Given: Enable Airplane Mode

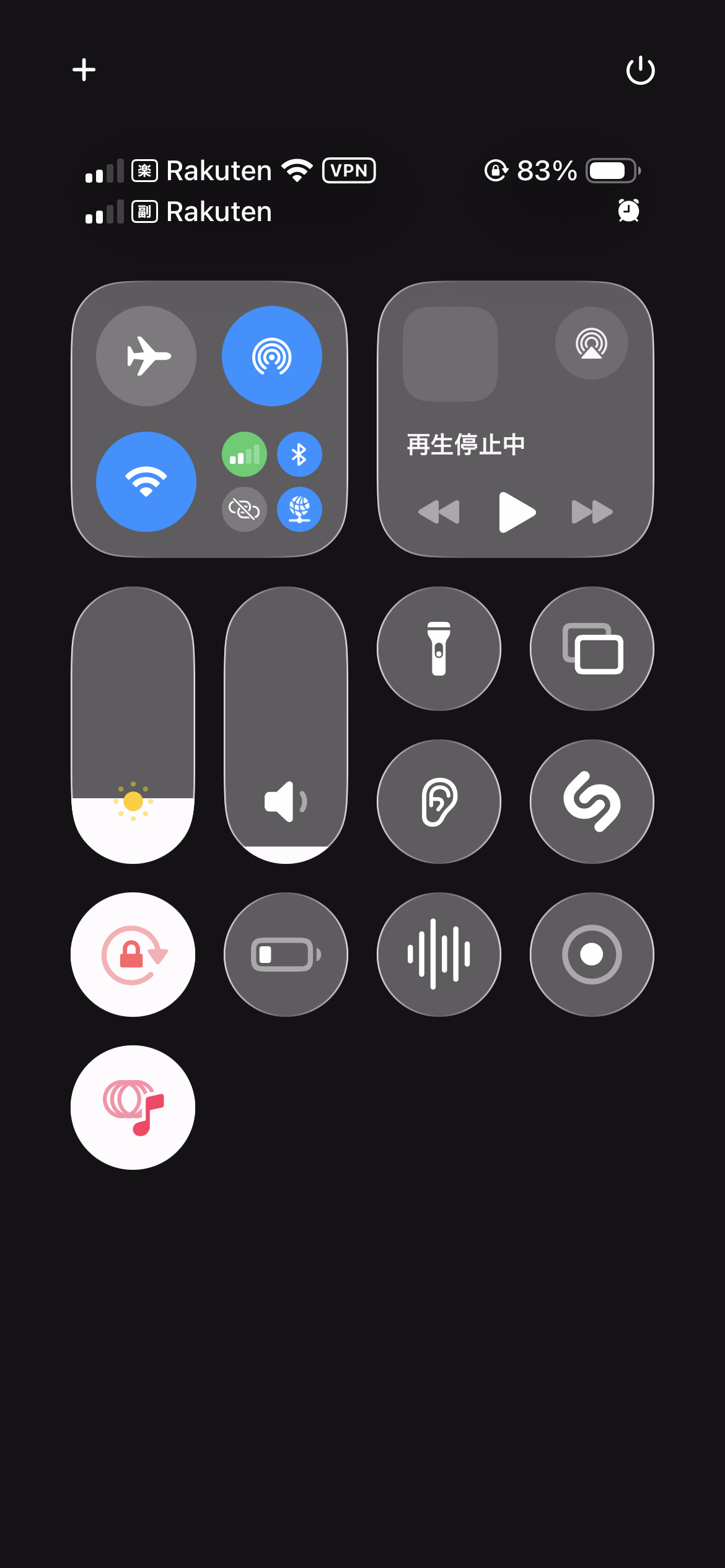Looking at the screenshot, I should 146,356.
